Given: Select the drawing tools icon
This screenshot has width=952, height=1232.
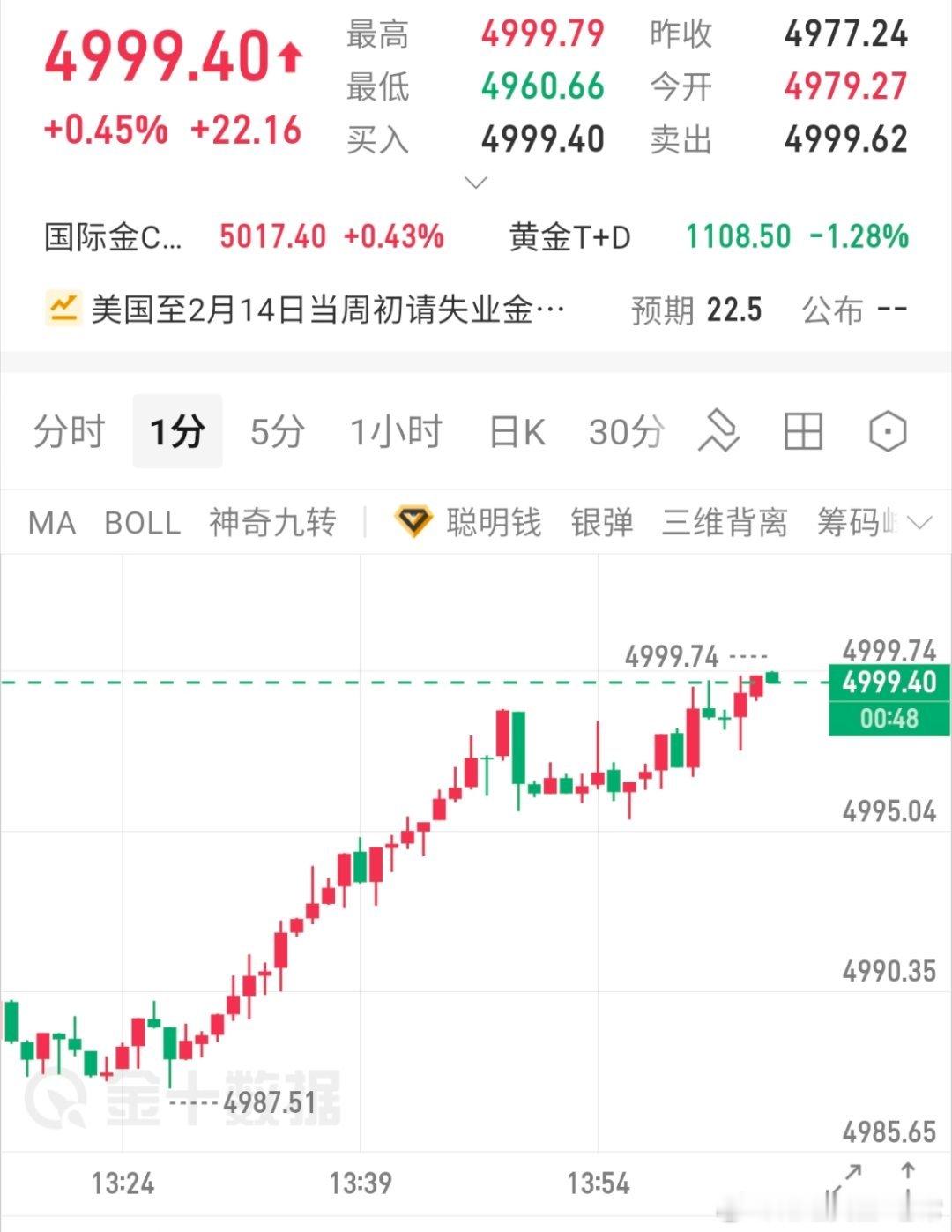Looking at the screenshot, I should 722,431.
